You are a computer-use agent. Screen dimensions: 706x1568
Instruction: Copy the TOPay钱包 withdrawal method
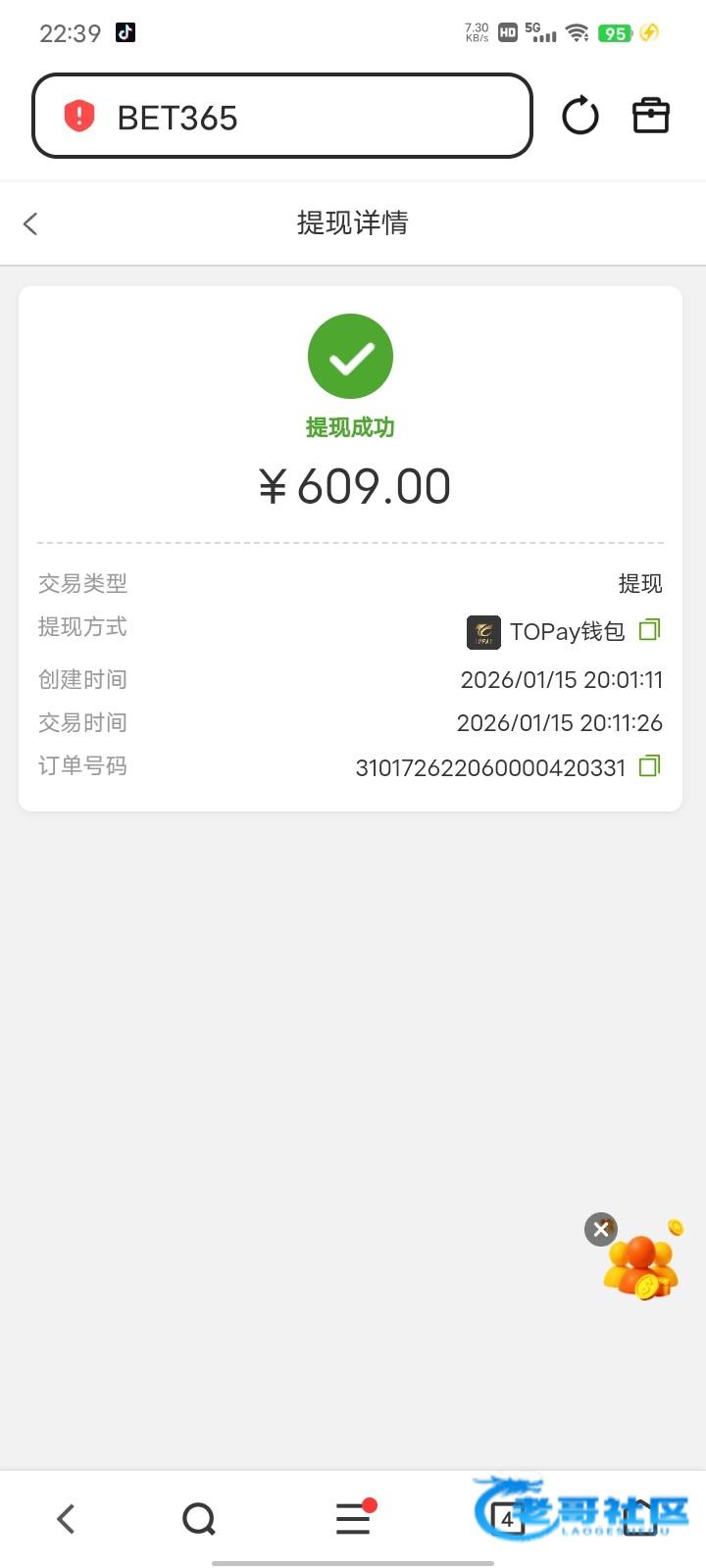649,630
